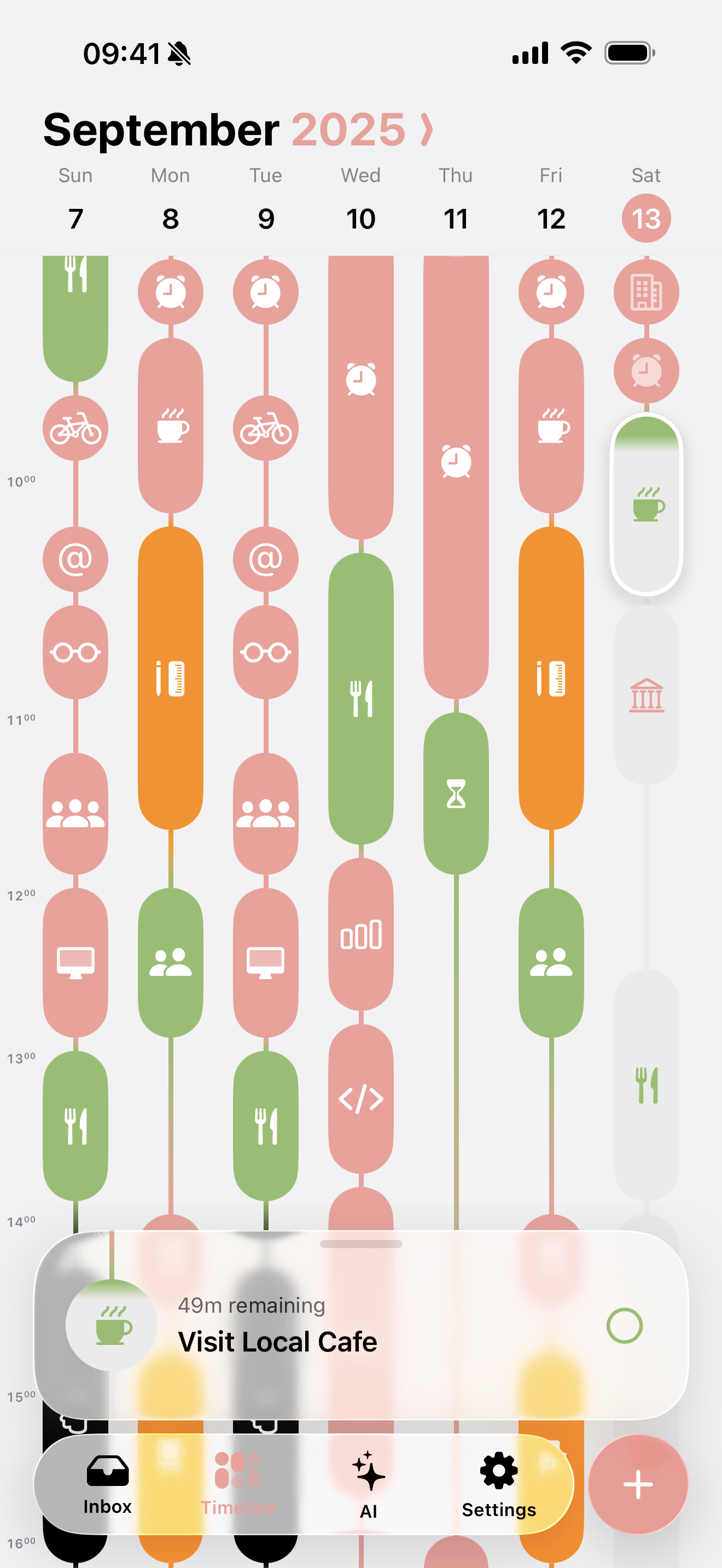Open Wednesday's code brackets task block
722x1568 pixels.
click(x=361, y=1099)
